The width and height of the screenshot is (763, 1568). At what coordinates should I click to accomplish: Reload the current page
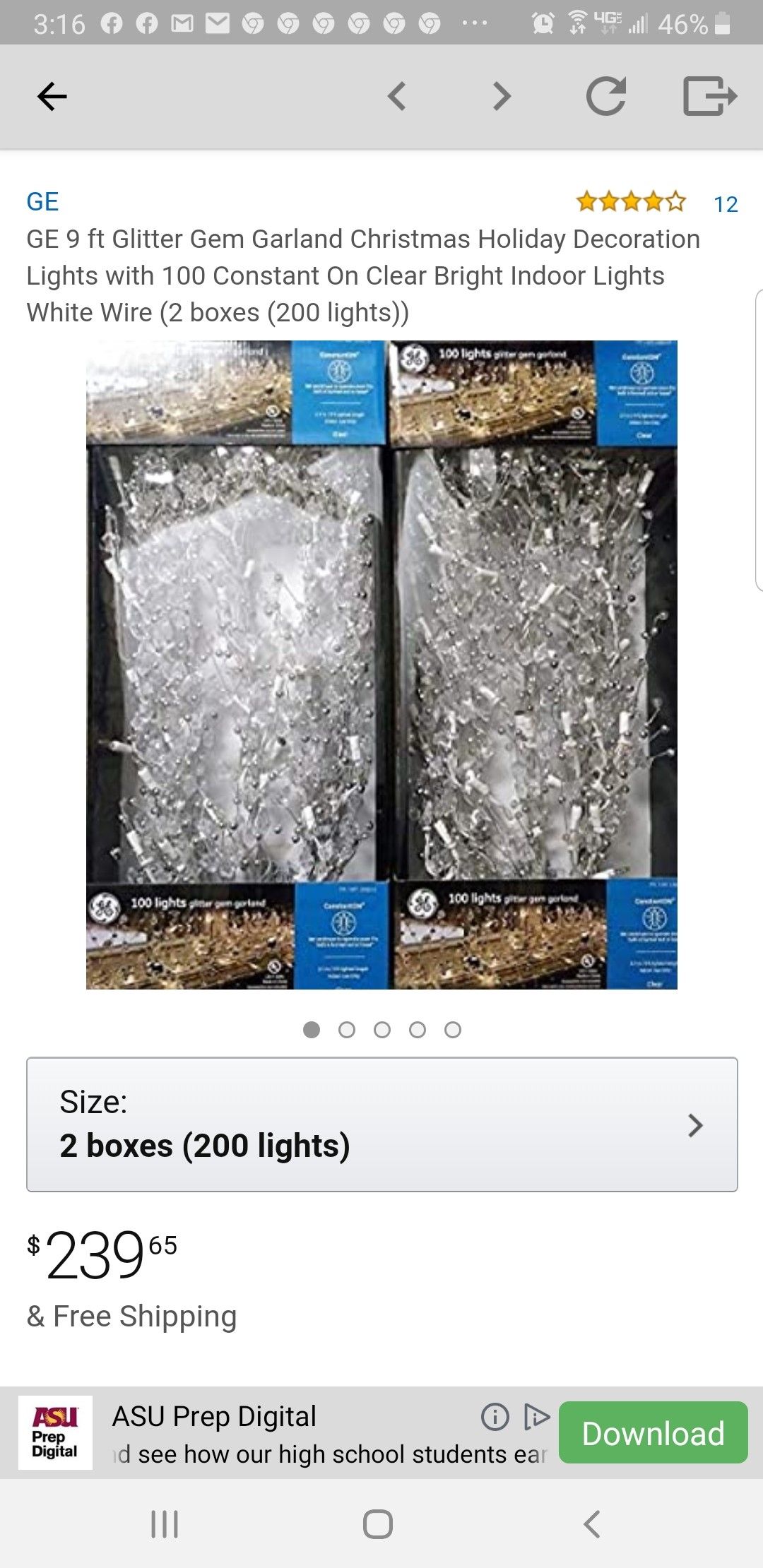[x=606, y=96]
